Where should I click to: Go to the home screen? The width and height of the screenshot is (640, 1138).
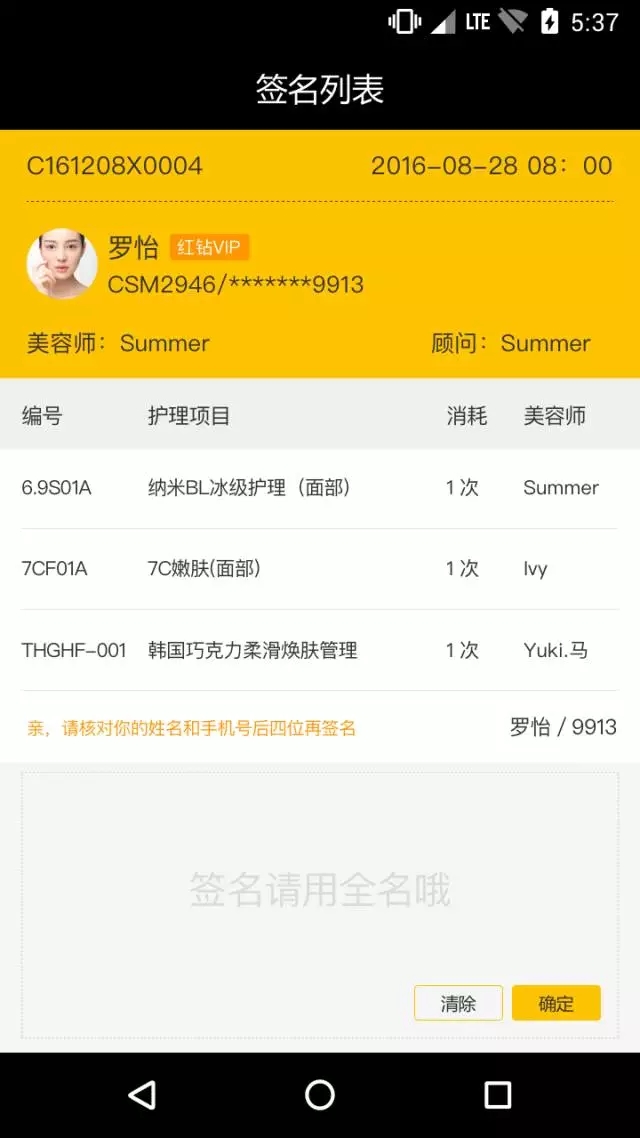[x=320, y=1095]
